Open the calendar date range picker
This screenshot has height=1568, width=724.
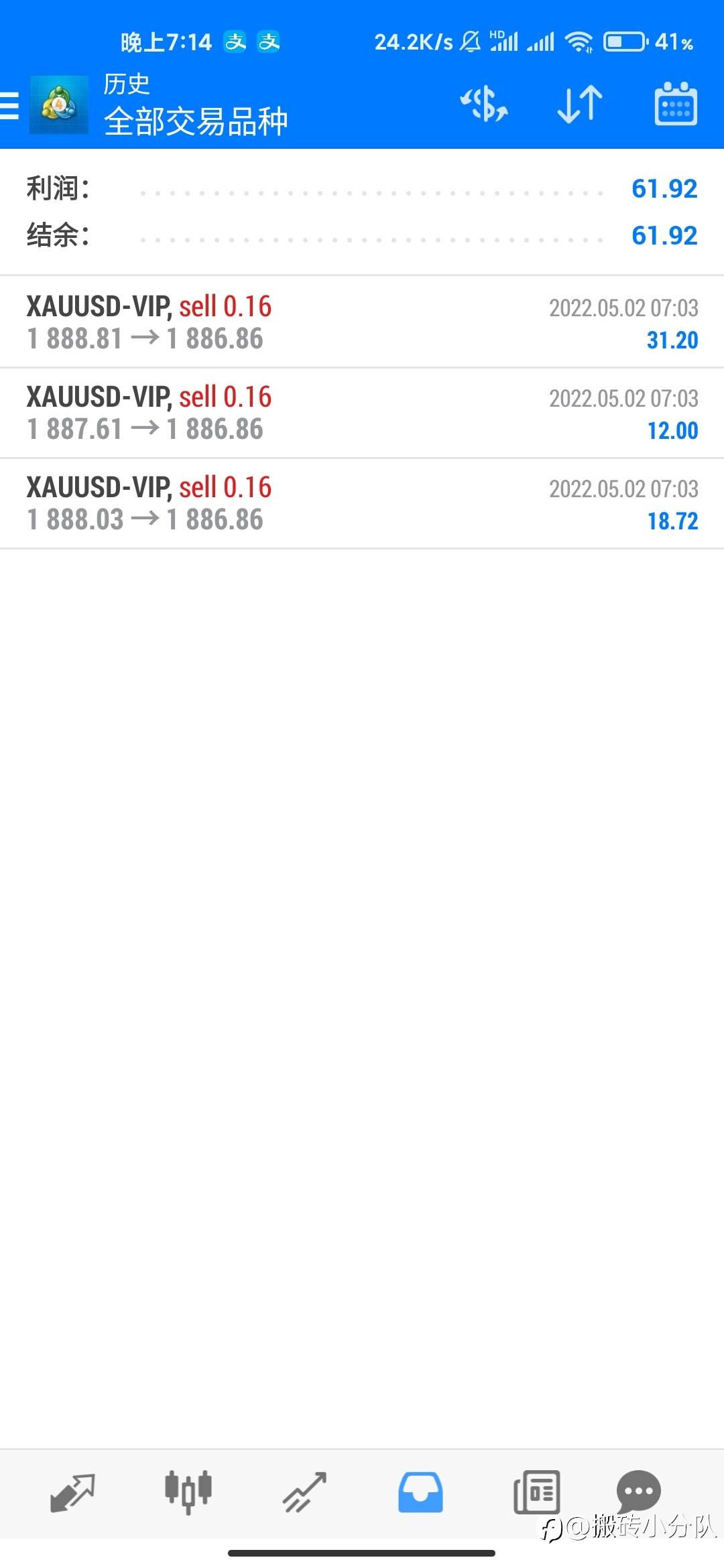pyautogui.click(x=675, y=104)
